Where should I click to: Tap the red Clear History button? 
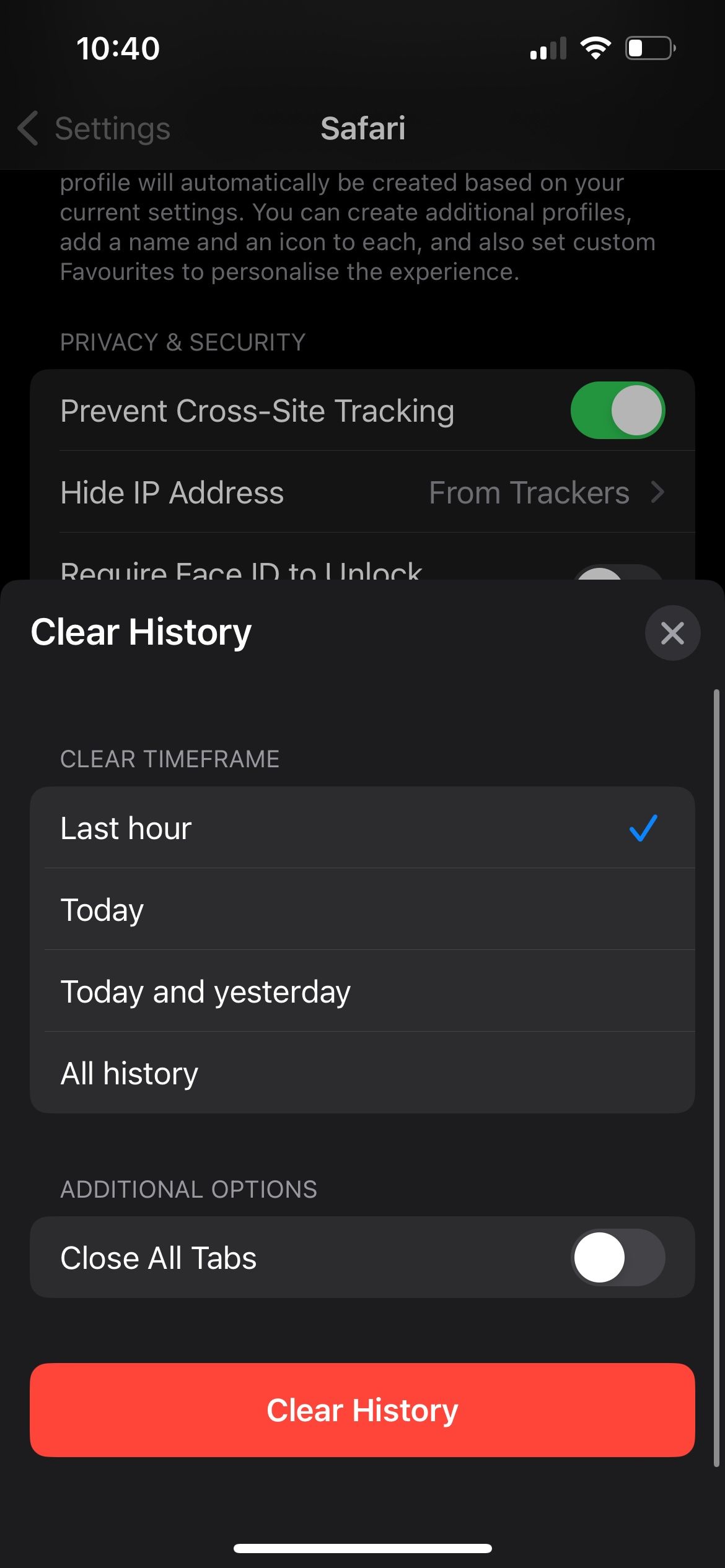coord(362,1410)
